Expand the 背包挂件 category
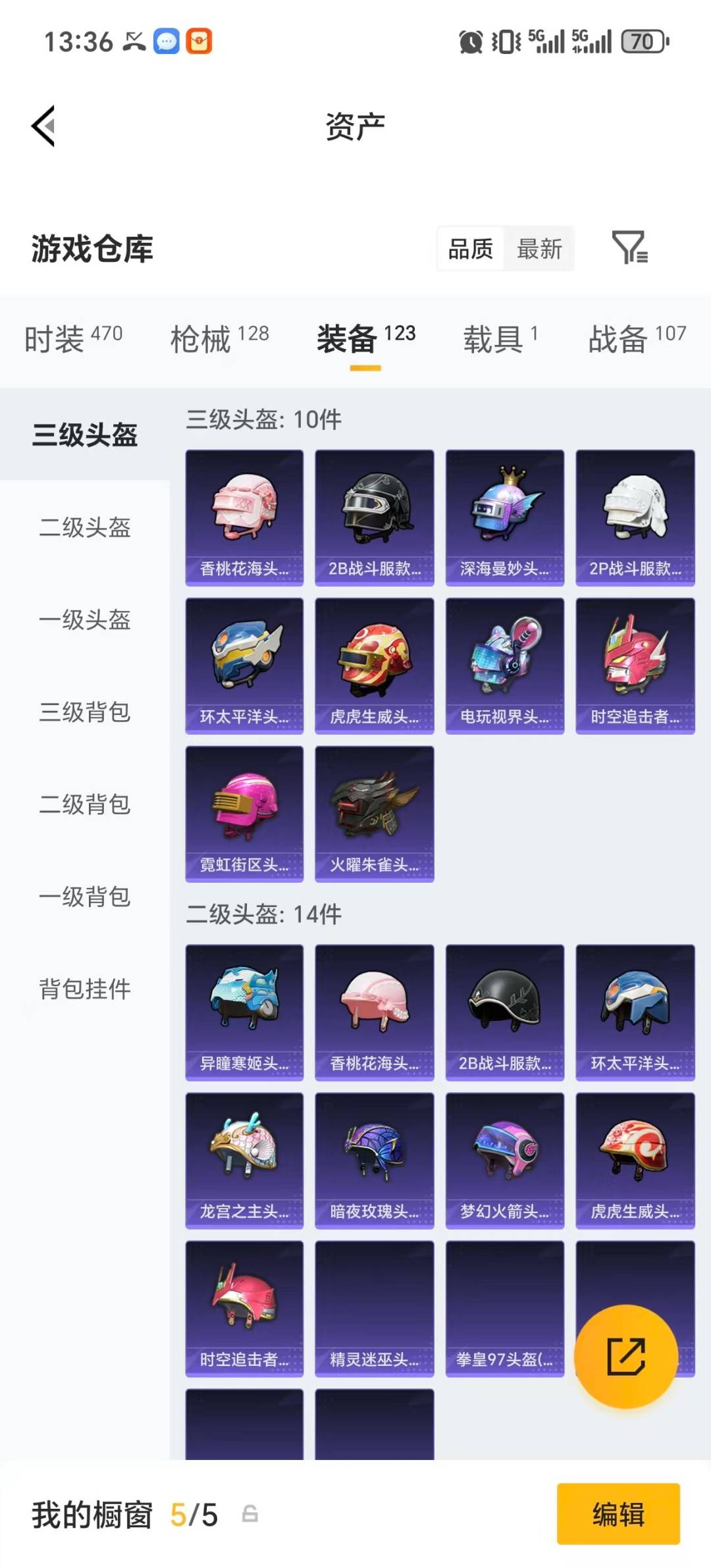This screenshot has height=1568, width=711. pos(84,989)
